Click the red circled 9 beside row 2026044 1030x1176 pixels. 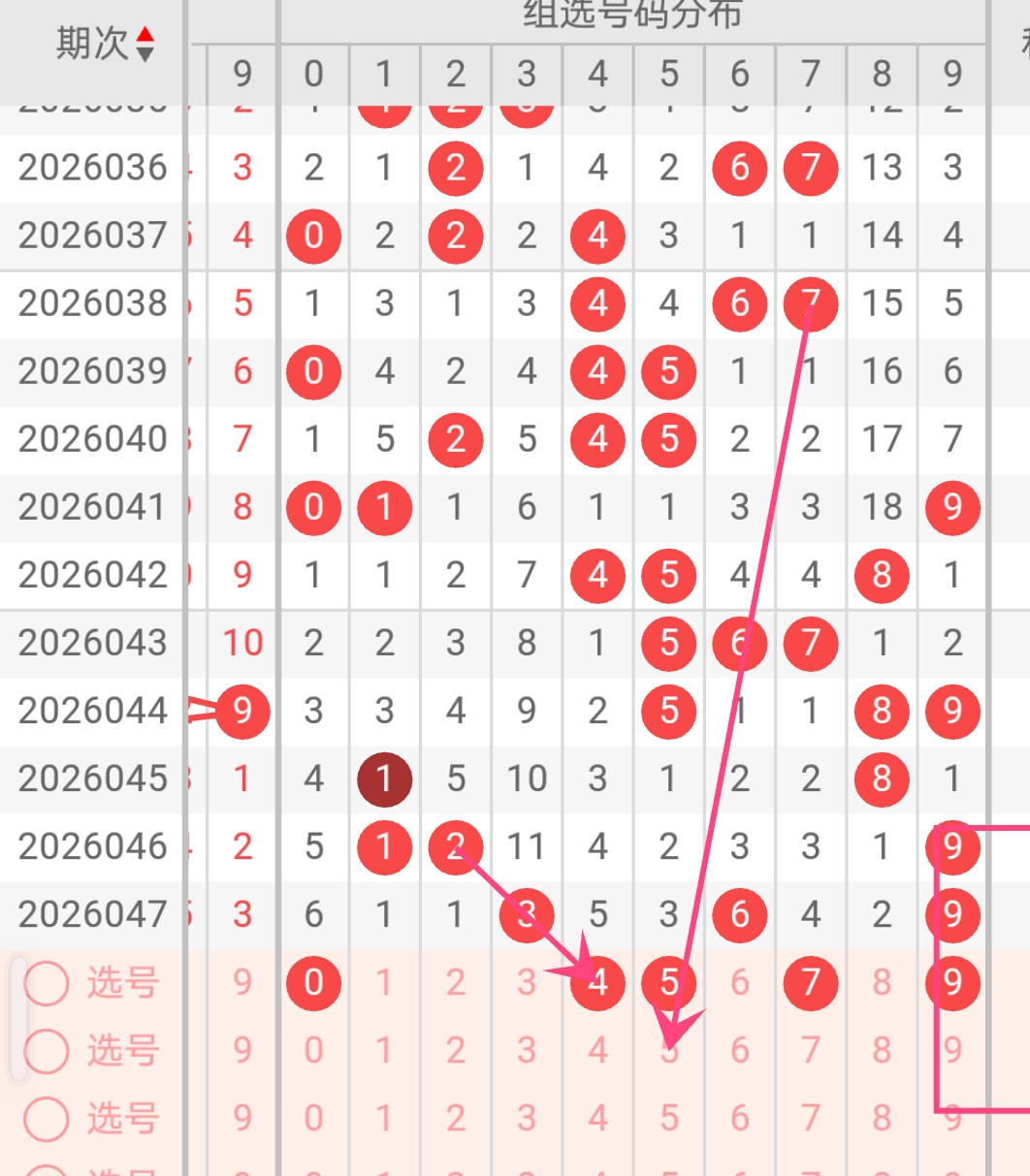point(241,711)
